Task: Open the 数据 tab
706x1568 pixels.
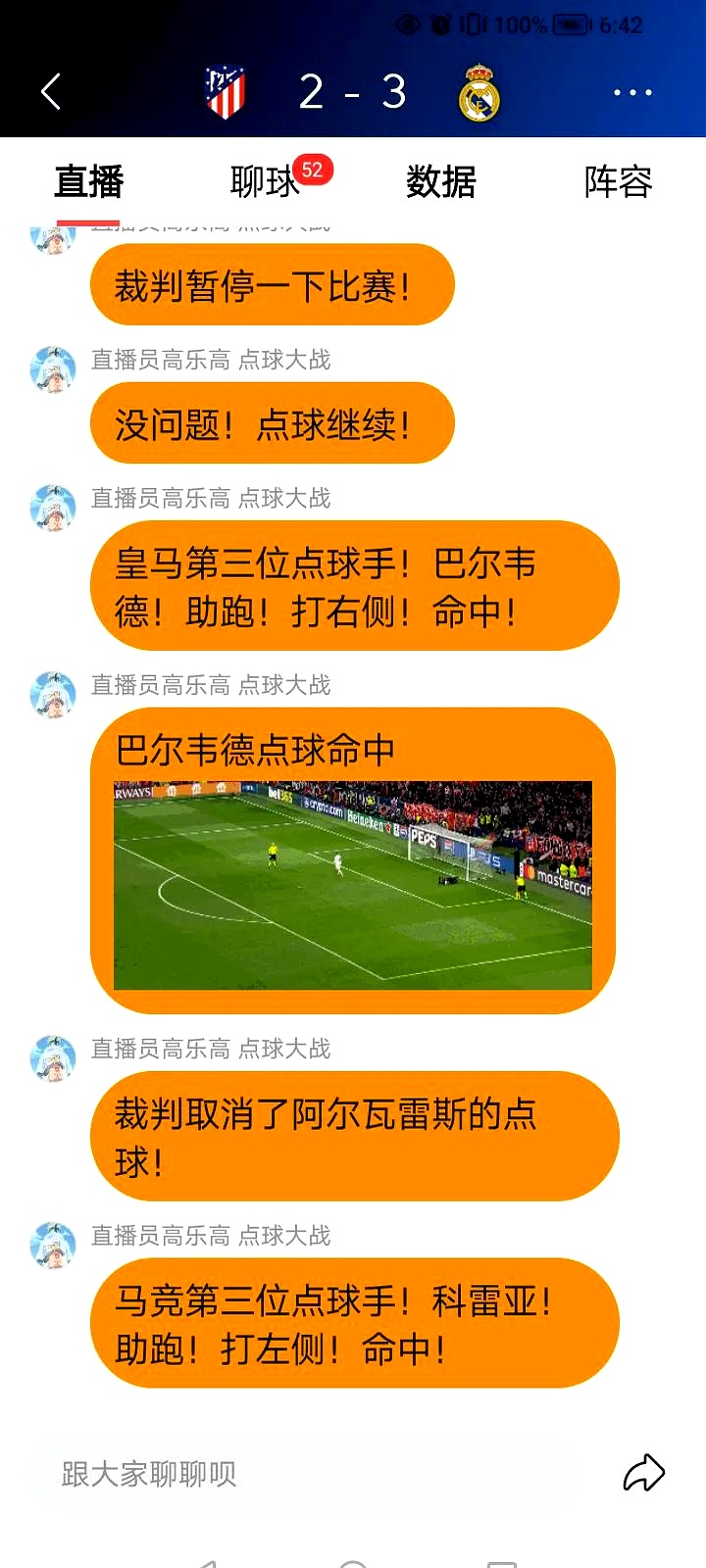Action: [x=440, y=183]
